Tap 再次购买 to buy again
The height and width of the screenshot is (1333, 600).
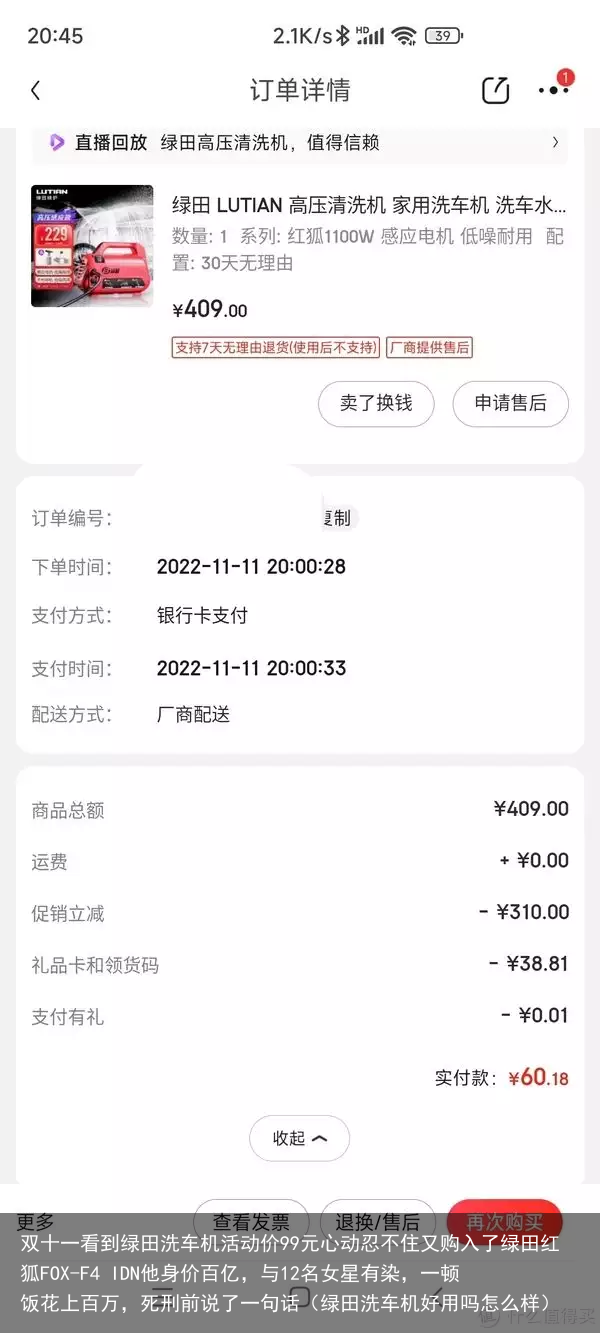[x=505, y=1222]
